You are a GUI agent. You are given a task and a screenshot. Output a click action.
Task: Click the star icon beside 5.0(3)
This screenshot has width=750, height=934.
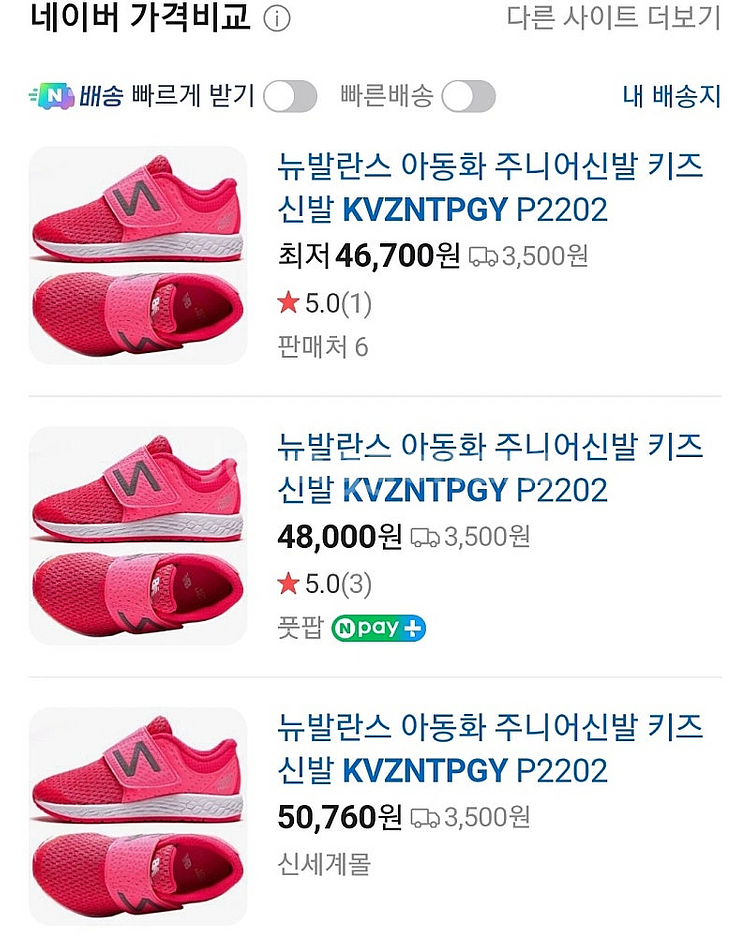pyautogui.click(x=287, y=583)
